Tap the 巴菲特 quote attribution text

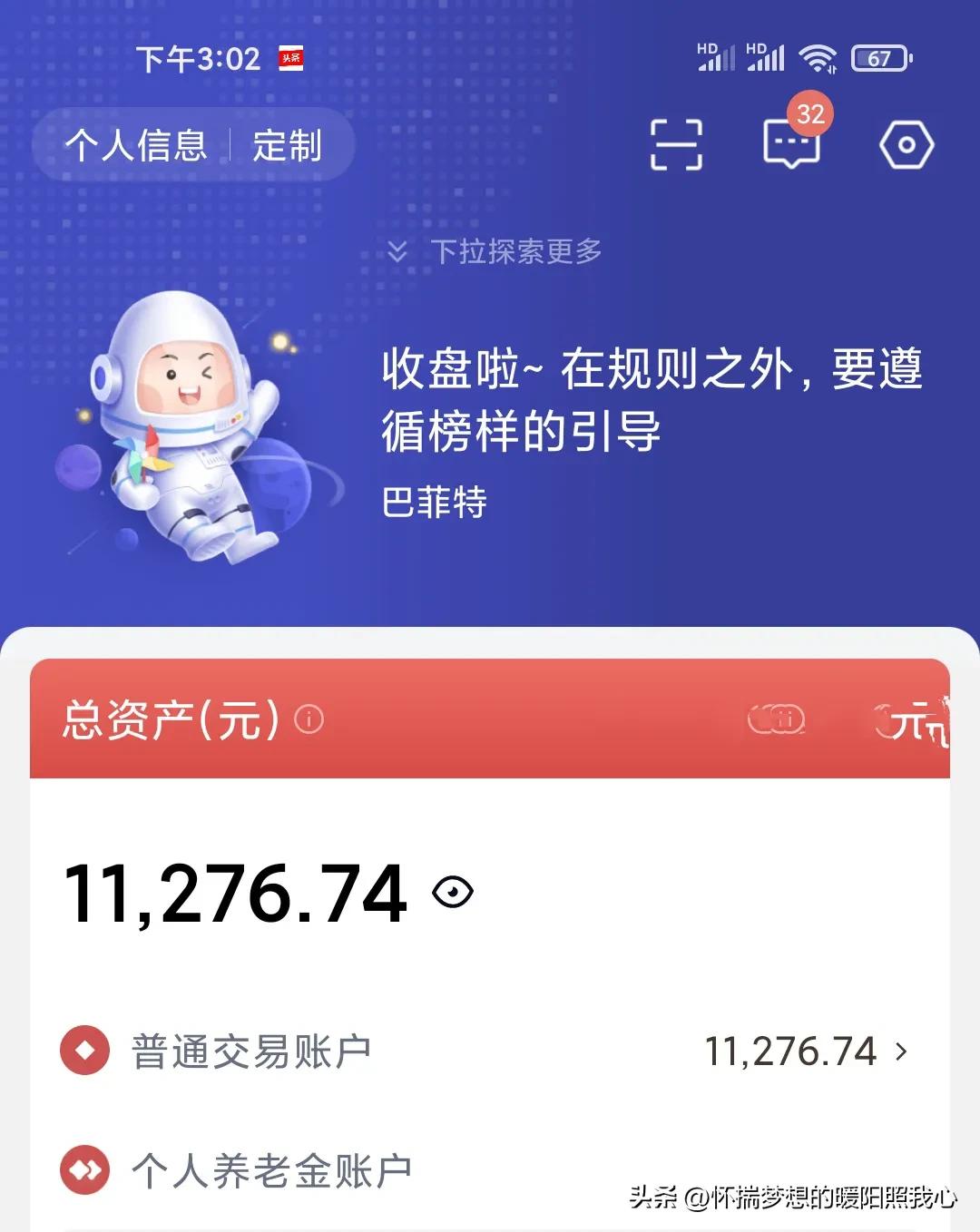434,500
